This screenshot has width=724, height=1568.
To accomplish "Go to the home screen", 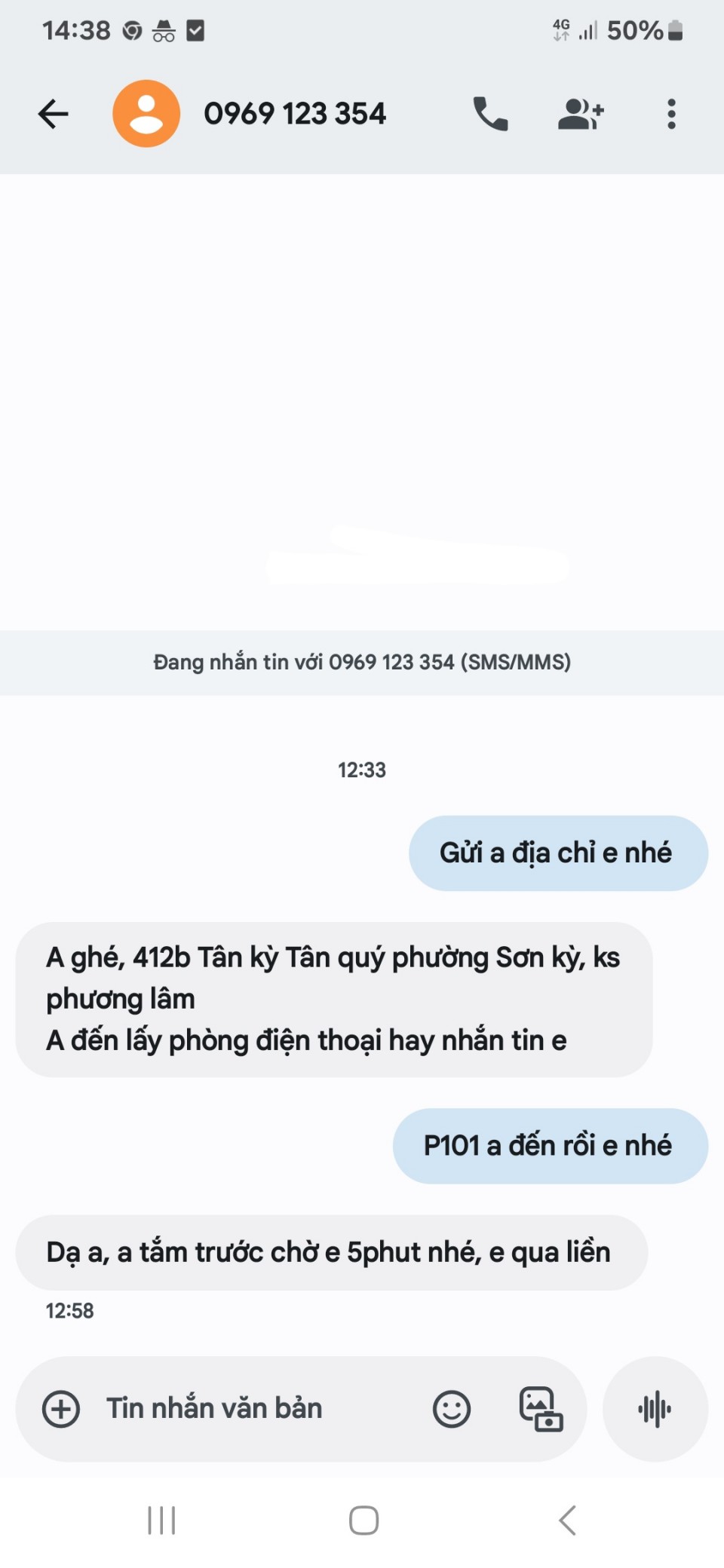I will [x=364, y=1521].
